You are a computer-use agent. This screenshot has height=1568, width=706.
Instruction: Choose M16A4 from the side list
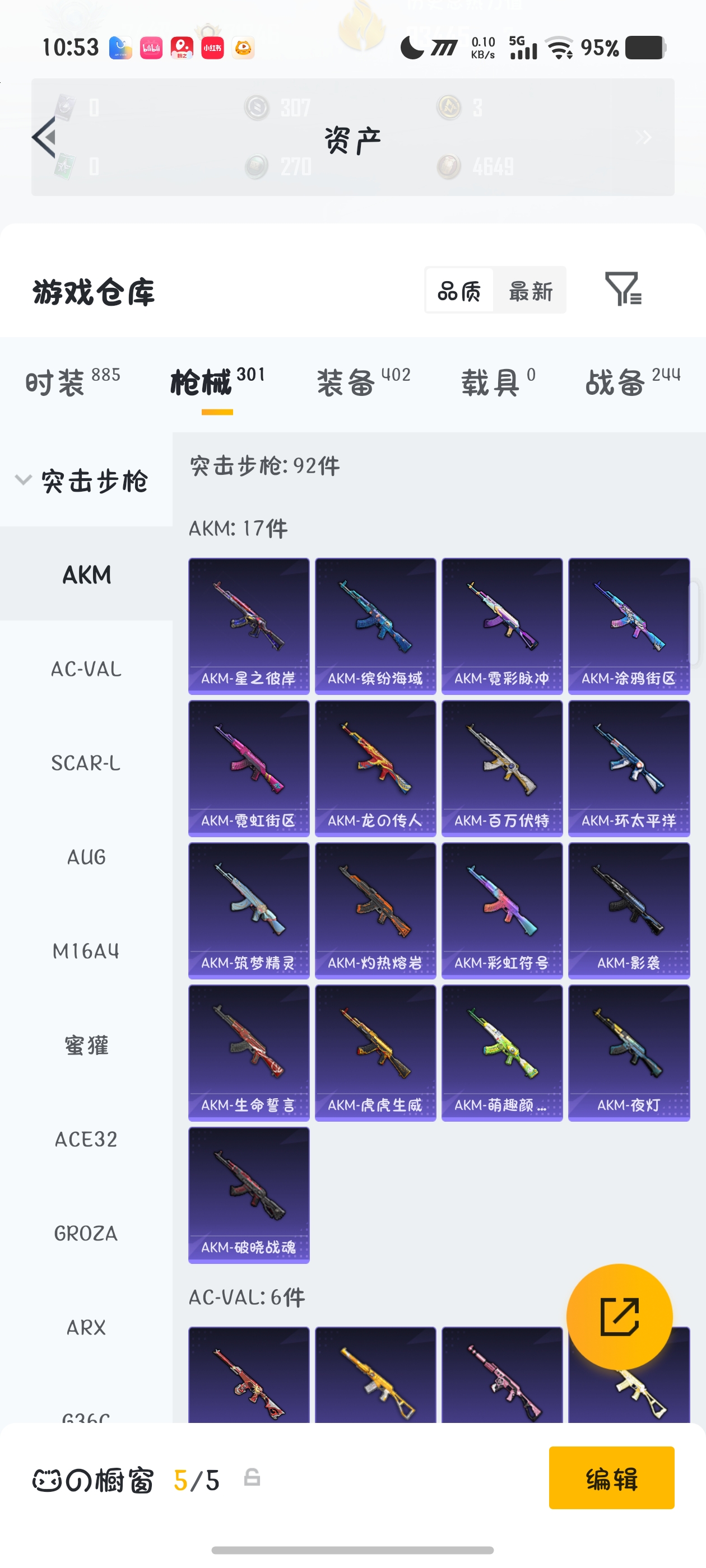pos(86,951)
